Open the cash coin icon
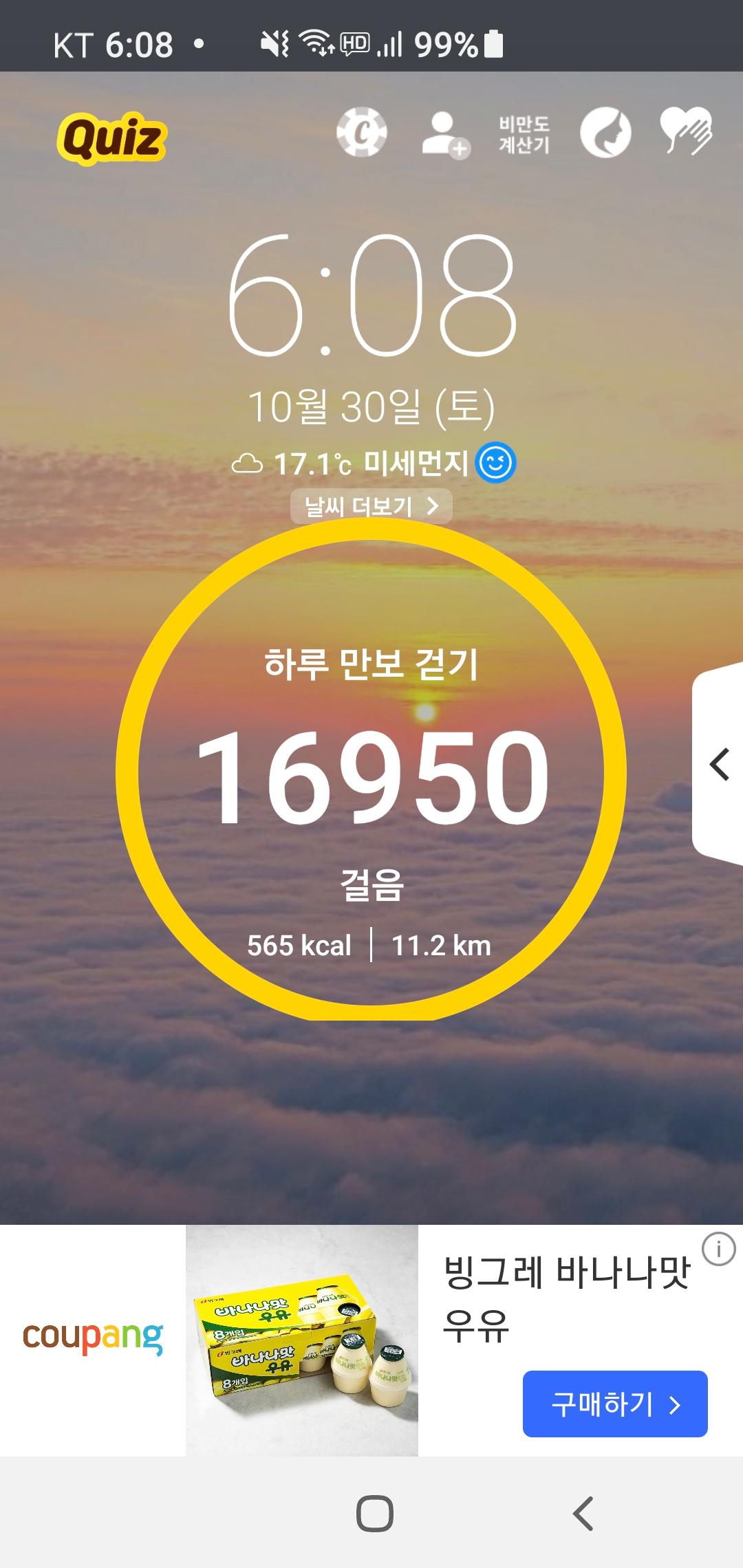 click(362, 133)
